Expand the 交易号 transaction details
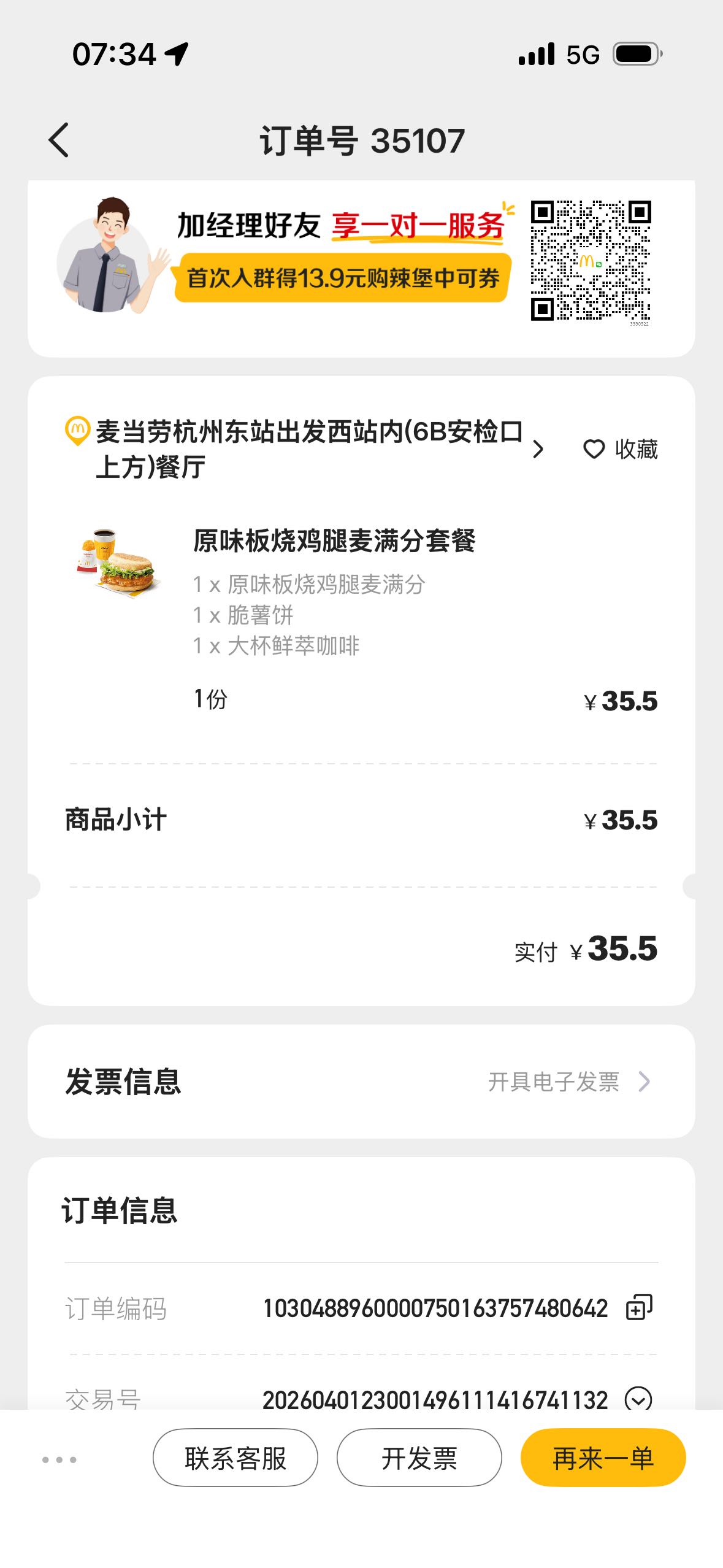 [638, 1399]
